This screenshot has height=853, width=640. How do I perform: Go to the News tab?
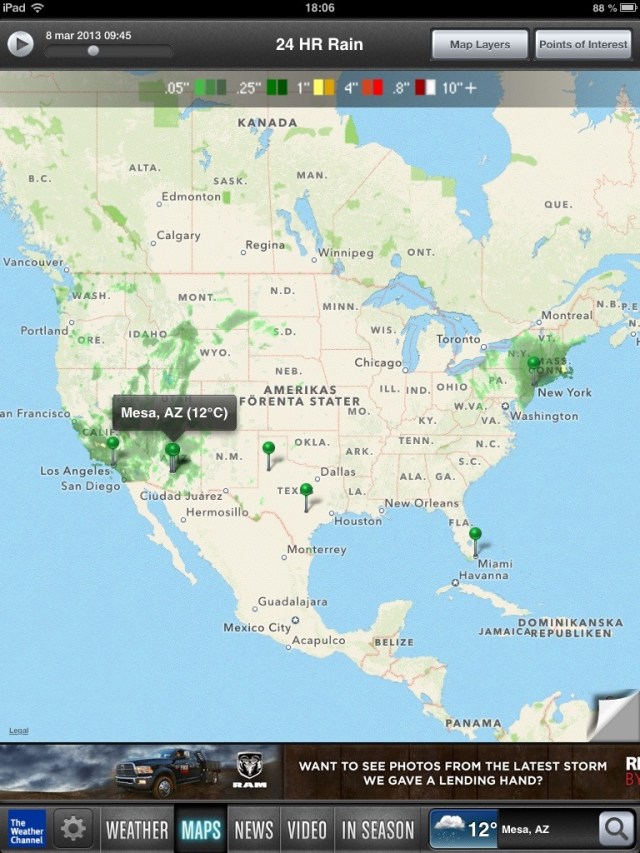point(254,829)
